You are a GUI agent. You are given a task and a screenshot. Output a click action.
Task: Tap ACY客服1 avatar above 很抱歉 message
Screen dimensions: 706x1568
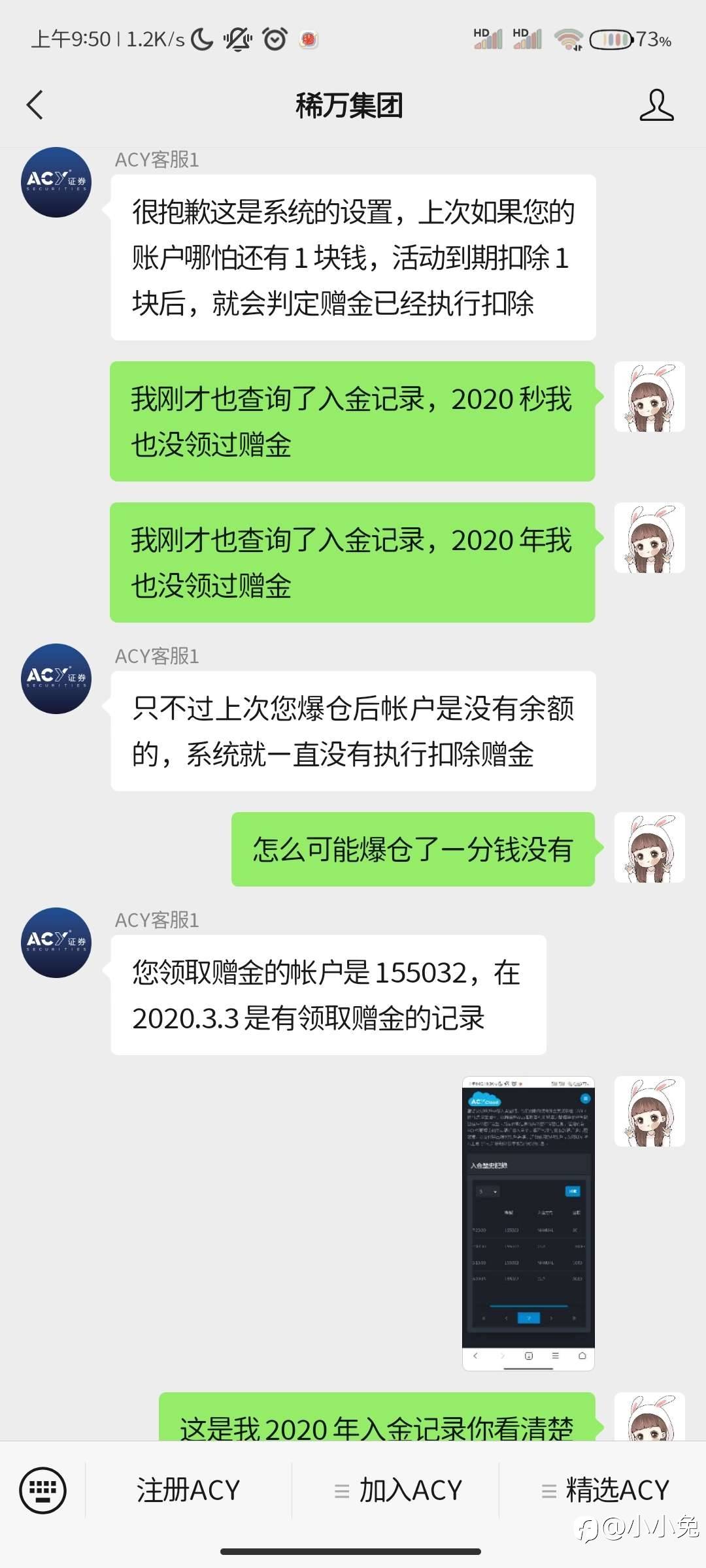click(x=56, y=182)
